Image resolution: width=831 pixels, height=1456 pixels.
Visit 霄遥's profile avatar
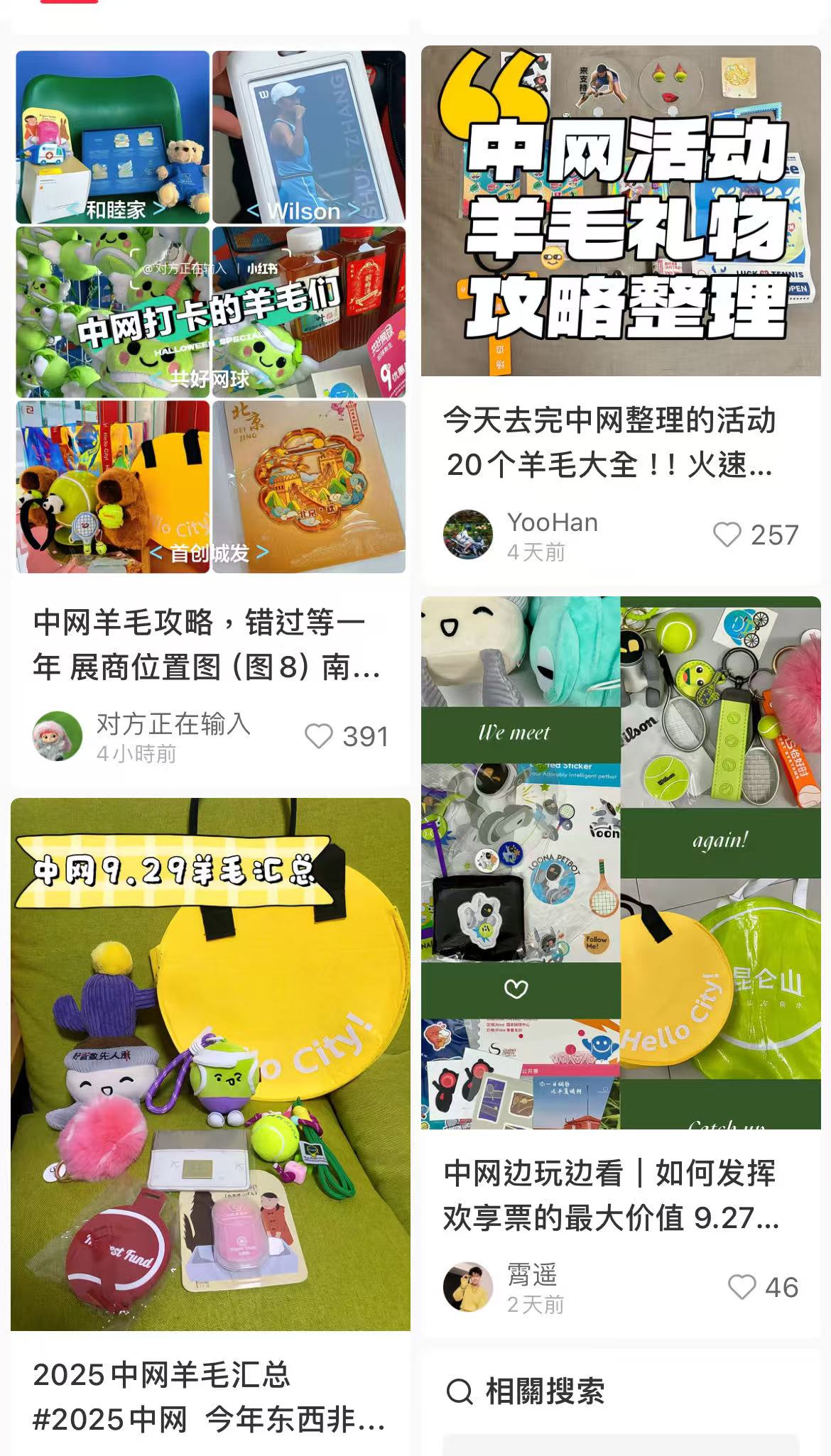point(468,1286)
